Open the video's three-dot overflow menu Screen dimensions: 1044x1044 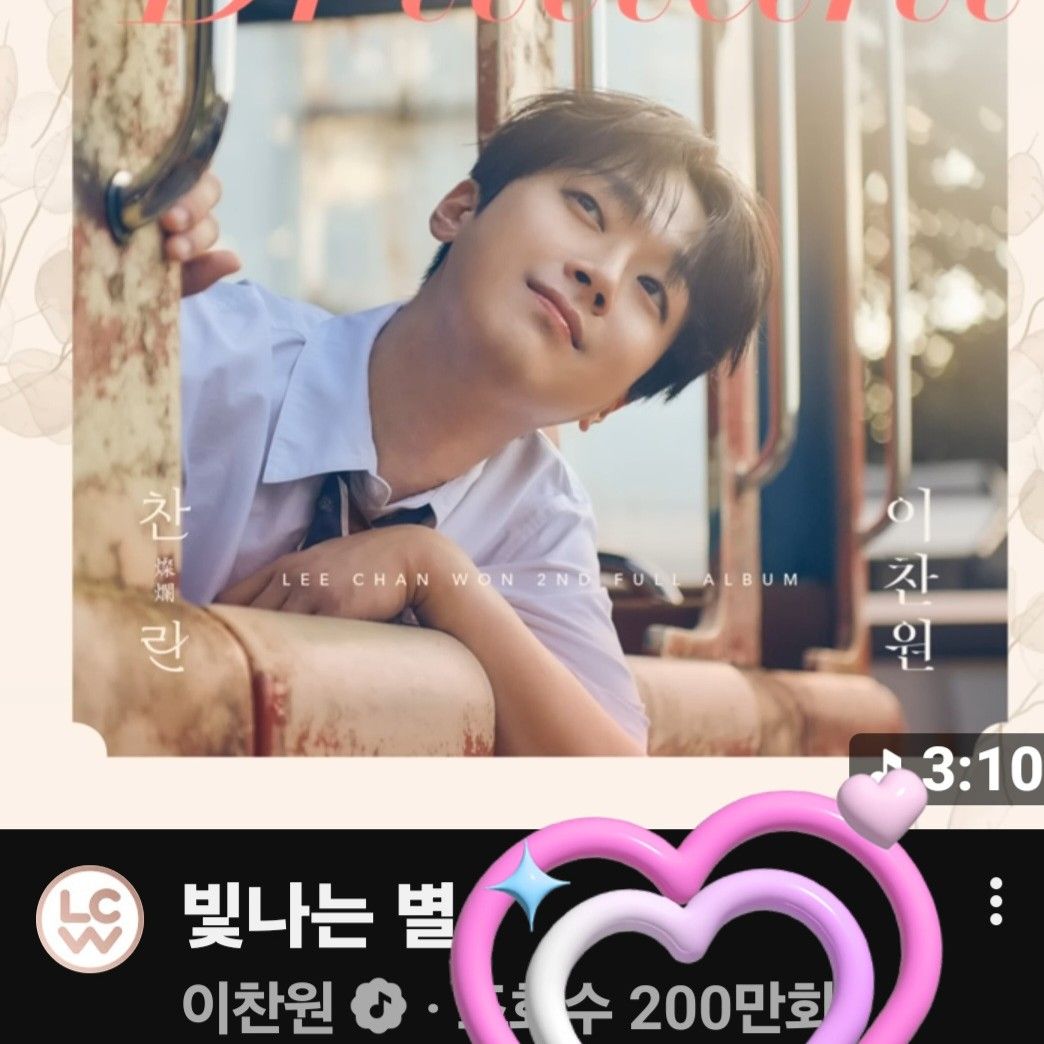(995, 902)
